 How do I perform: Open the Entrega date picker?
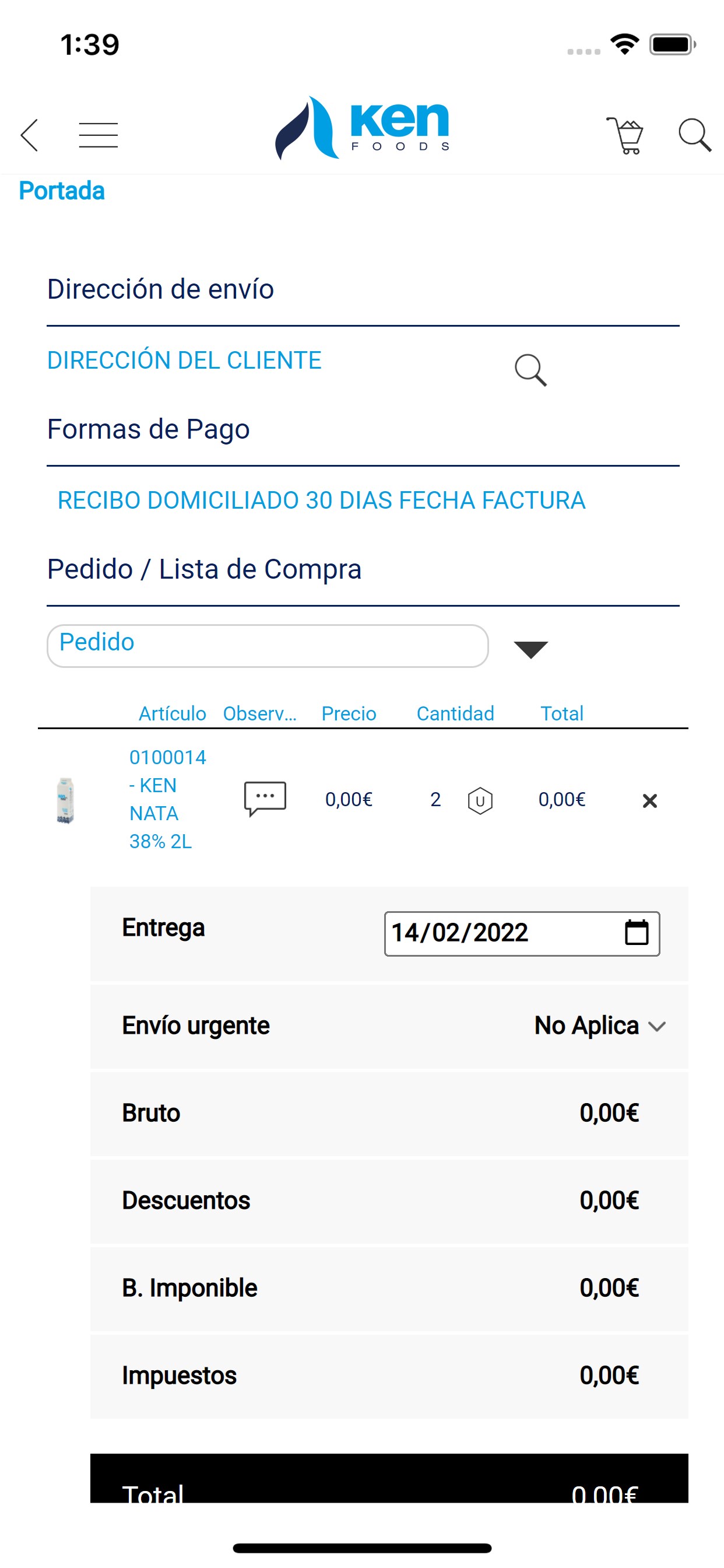point(637,933)
